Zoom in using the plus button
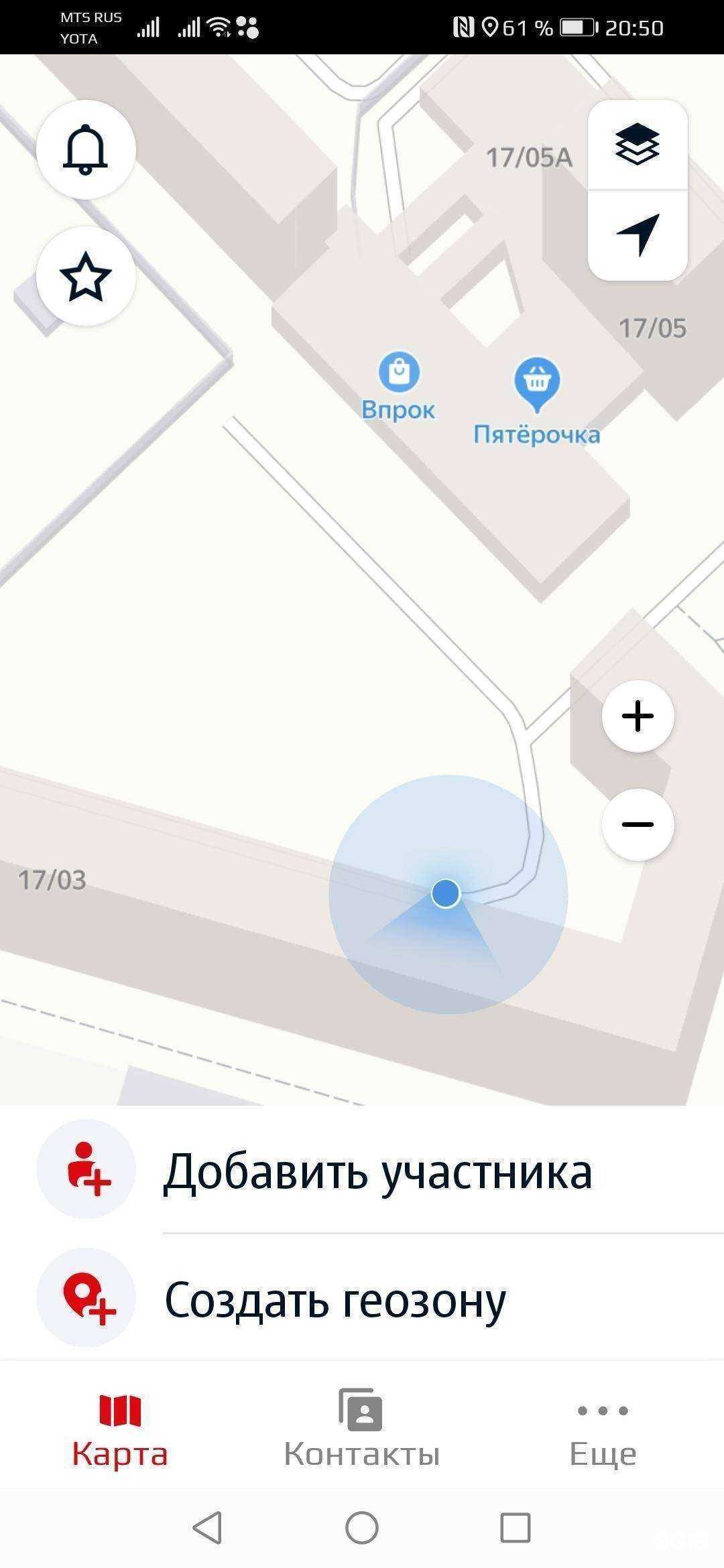 pyautogui.click(x=638, y=716)
